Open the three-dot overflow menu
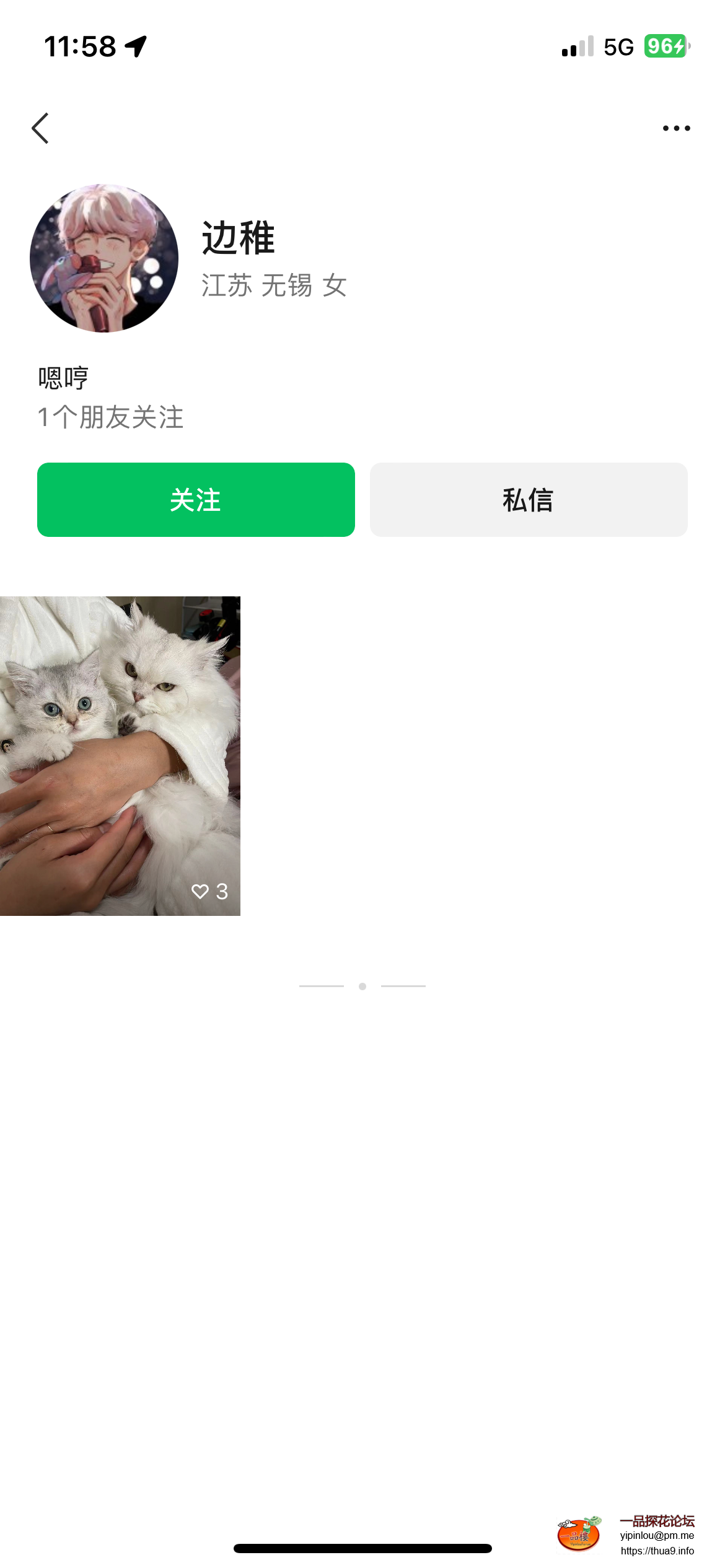The image size is (725, 1568). pyautogui.click(x=676, y=128)
